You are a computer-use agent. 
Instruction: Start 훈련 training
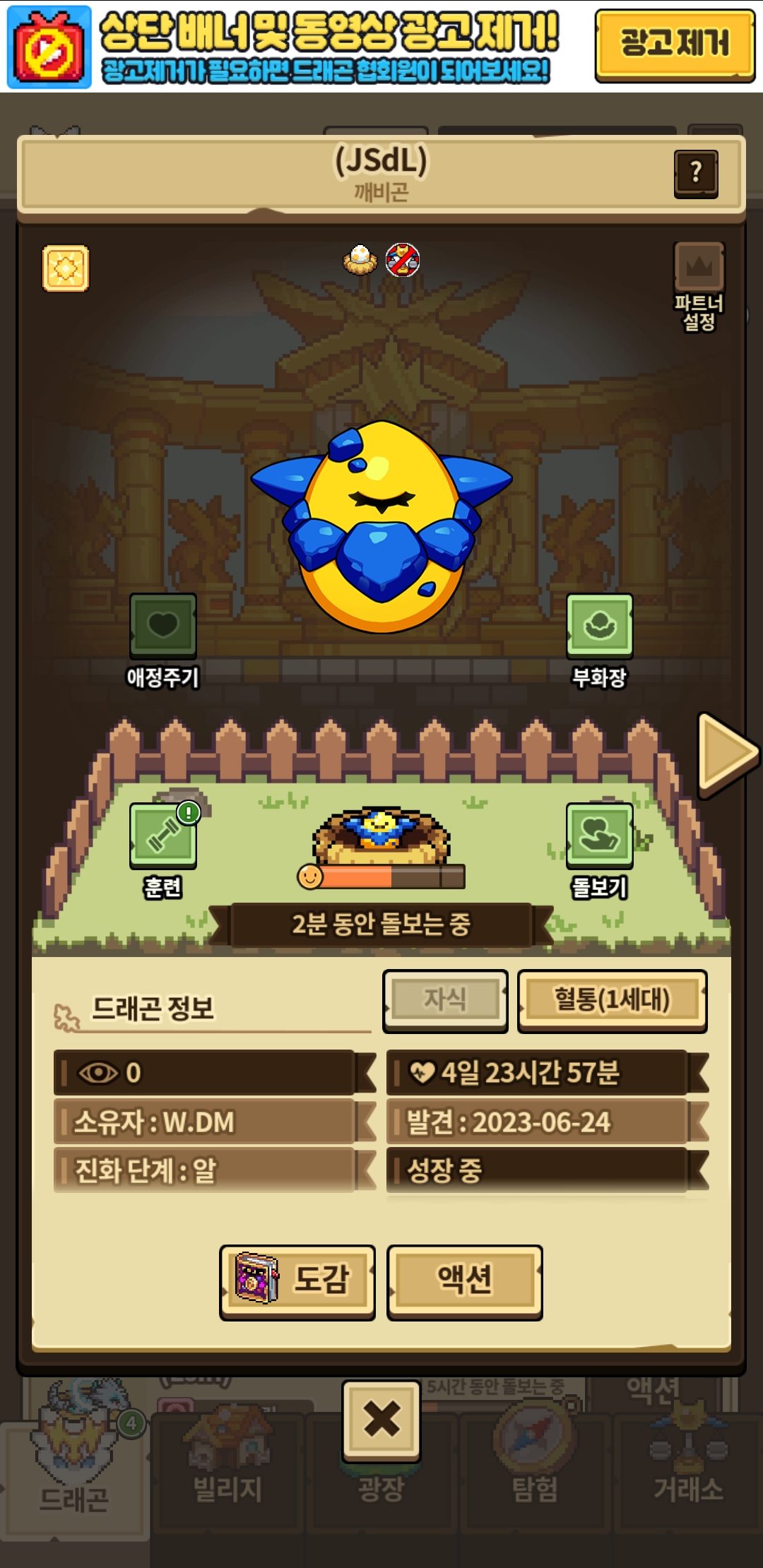pos(163,836)
